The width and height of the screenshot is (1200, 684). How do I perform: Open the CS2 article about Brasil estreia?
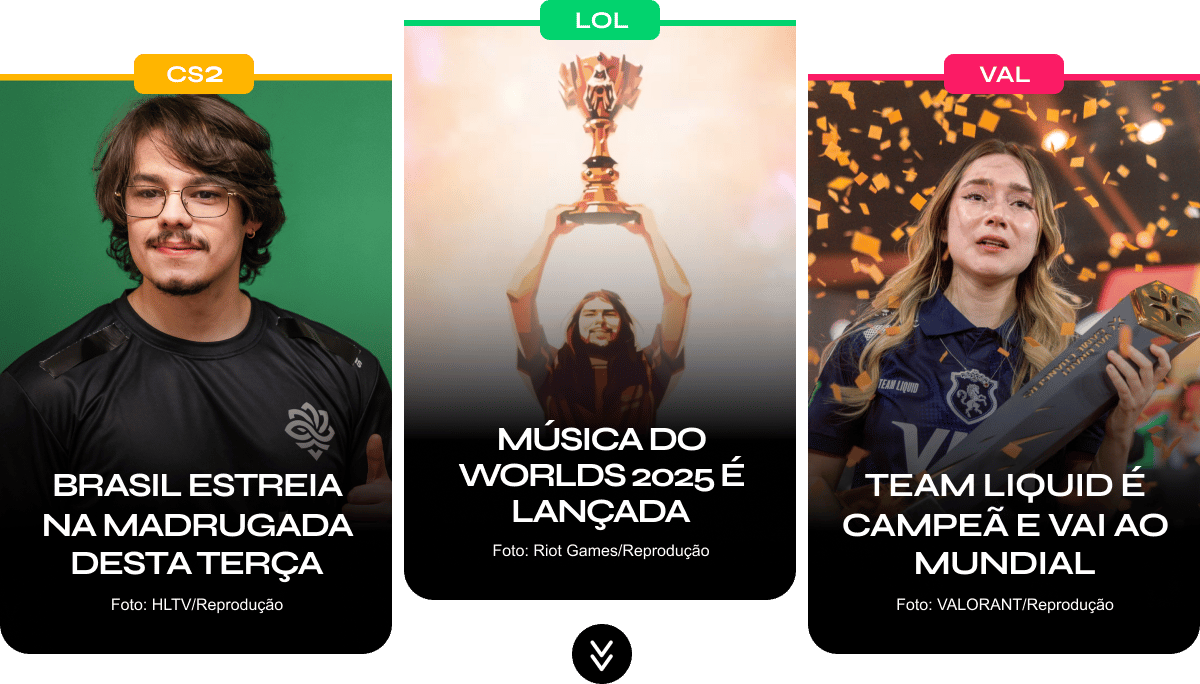[197, 525]
